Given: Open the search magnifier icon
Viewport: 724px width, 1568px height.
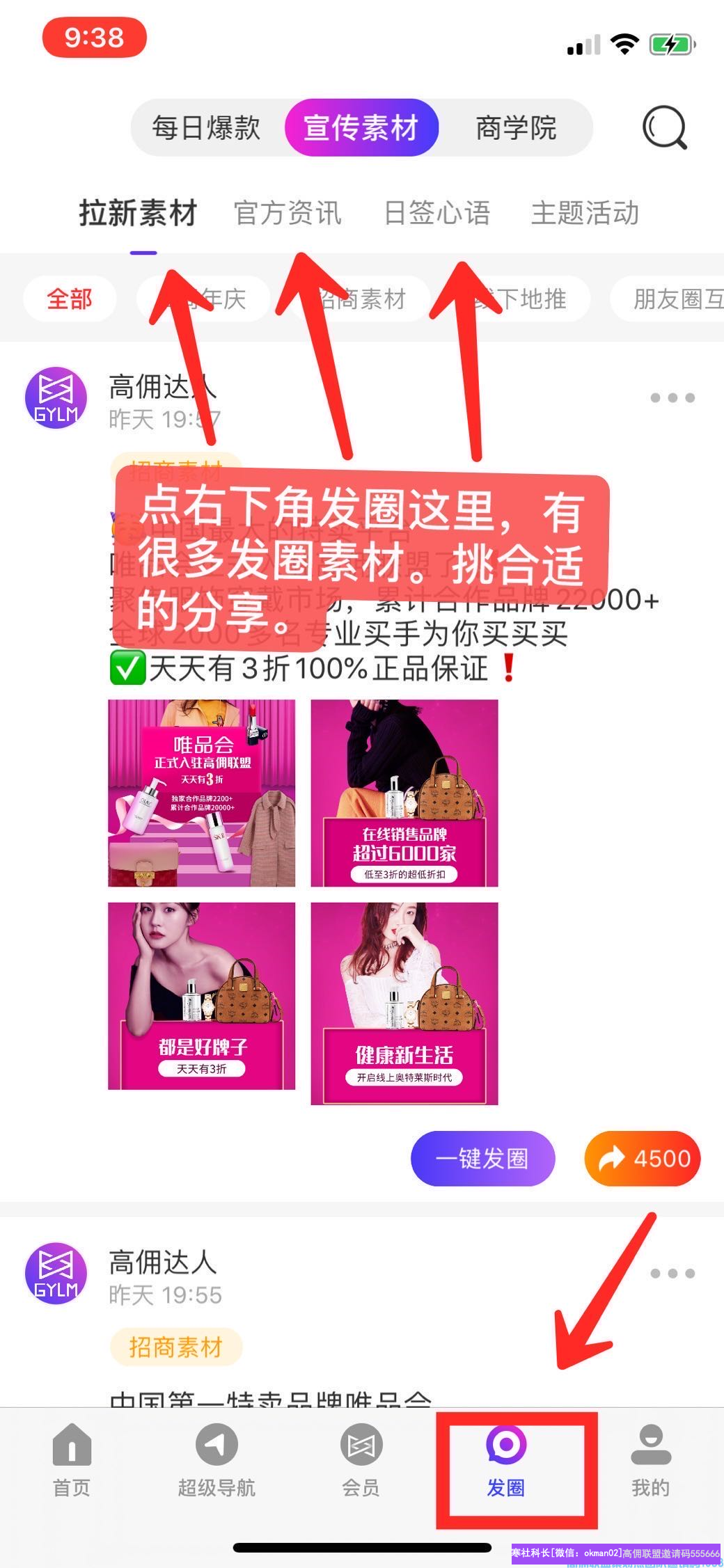Looking at the screenshot, I should pyautogui.click(x=664, y=127).
